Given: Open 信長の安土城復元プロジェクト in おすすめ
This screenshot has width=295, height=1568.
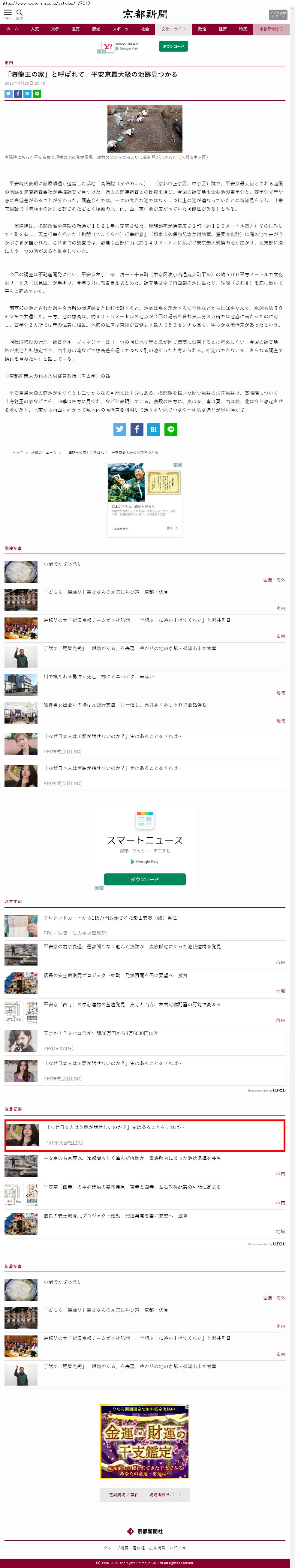Looking at the screenshot, I should pyautogui.click(x=115, y=975).
